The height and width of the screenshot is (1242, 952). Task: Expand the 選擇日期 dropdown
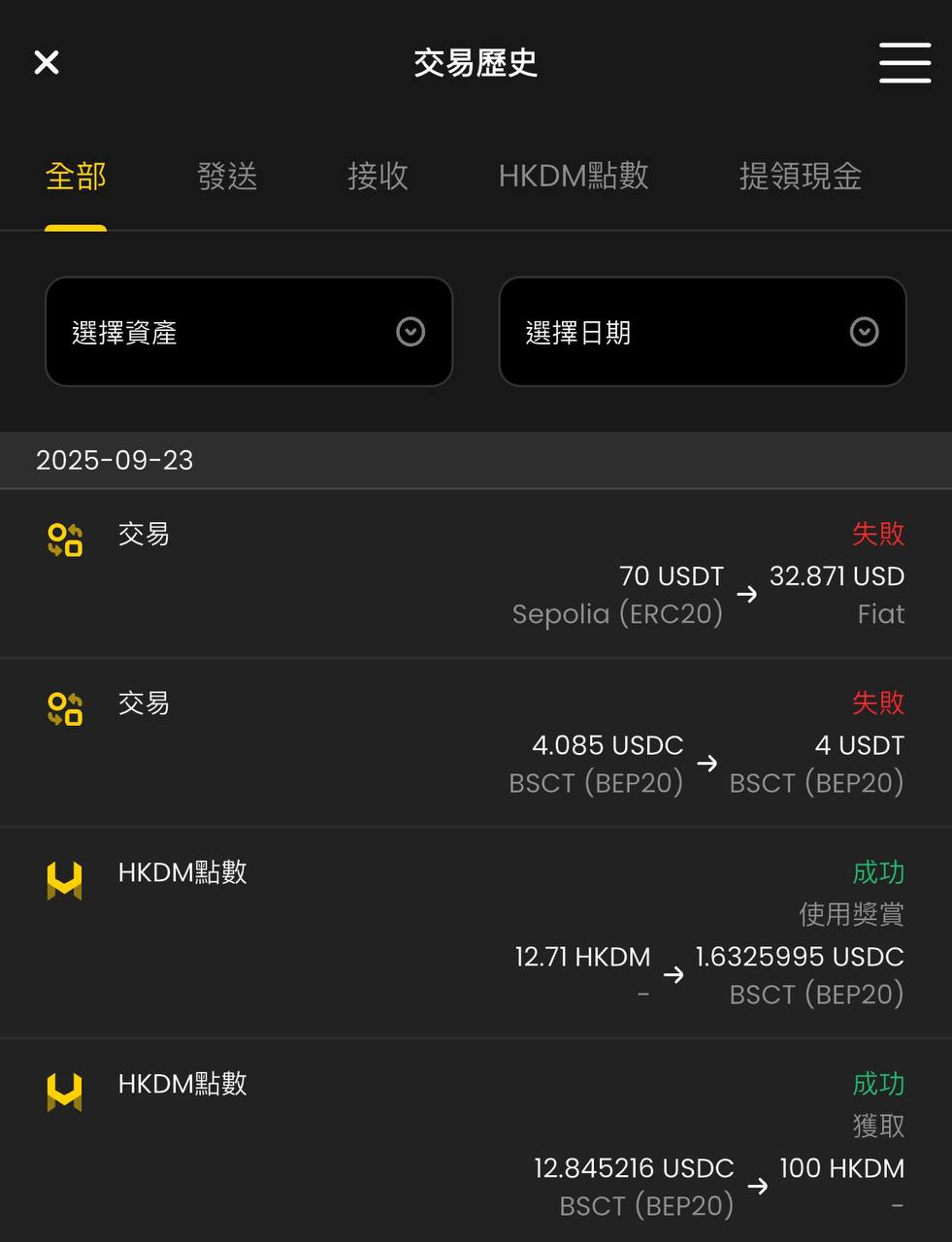coord(702,332)
